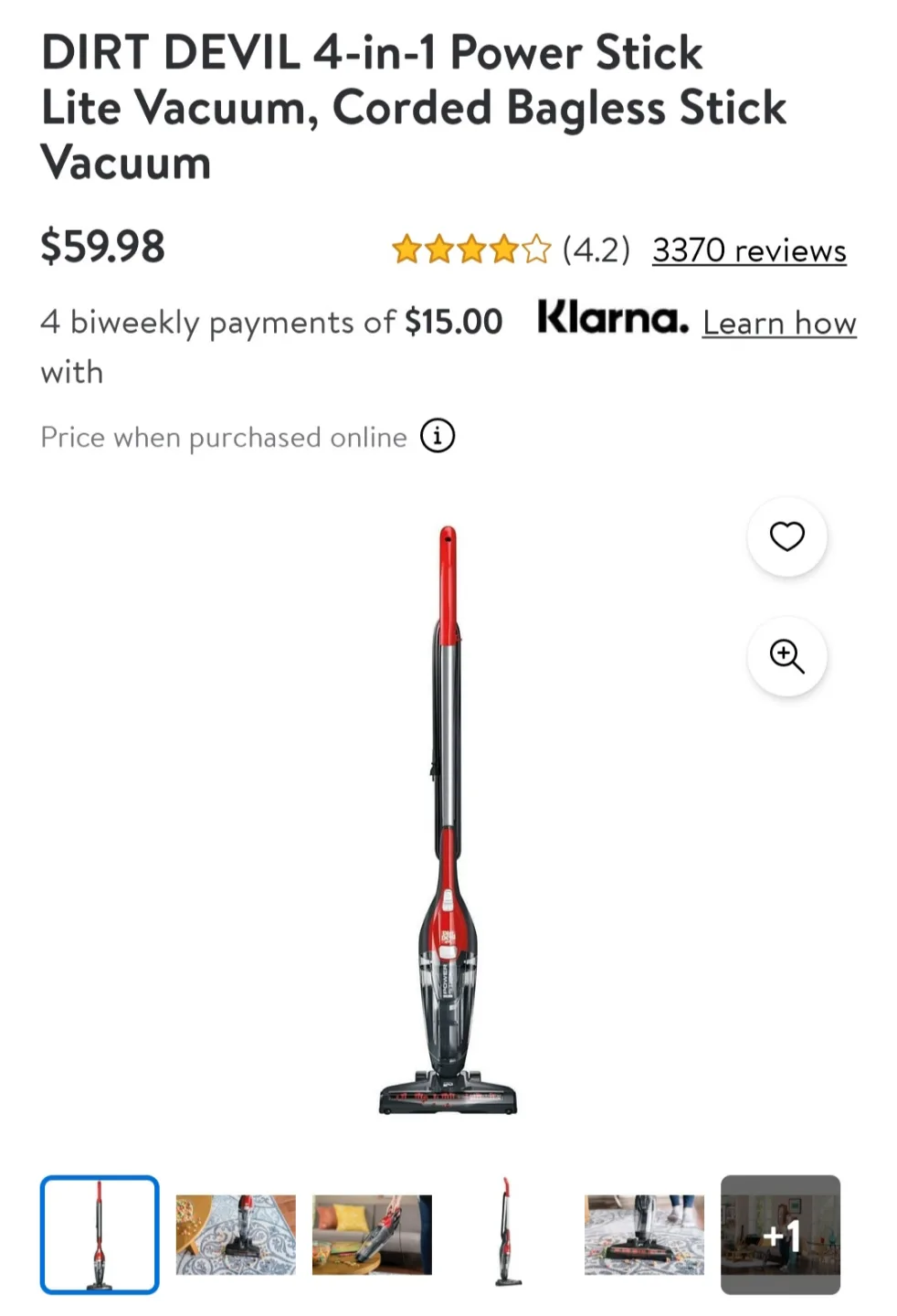Image resolution: width=897 pixels, height=1316 pixels.
Task: View third thumbnail showing handheld vacuum near sofa
Action: pyautogui.click(x=372, y=1235)
